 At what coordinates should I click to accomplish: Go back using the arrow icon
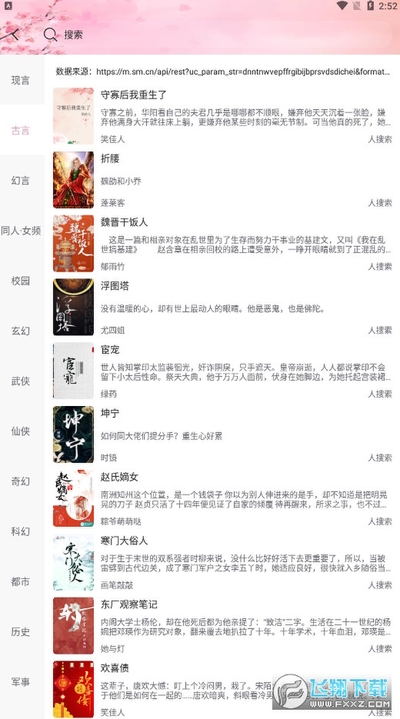[14, 34]
